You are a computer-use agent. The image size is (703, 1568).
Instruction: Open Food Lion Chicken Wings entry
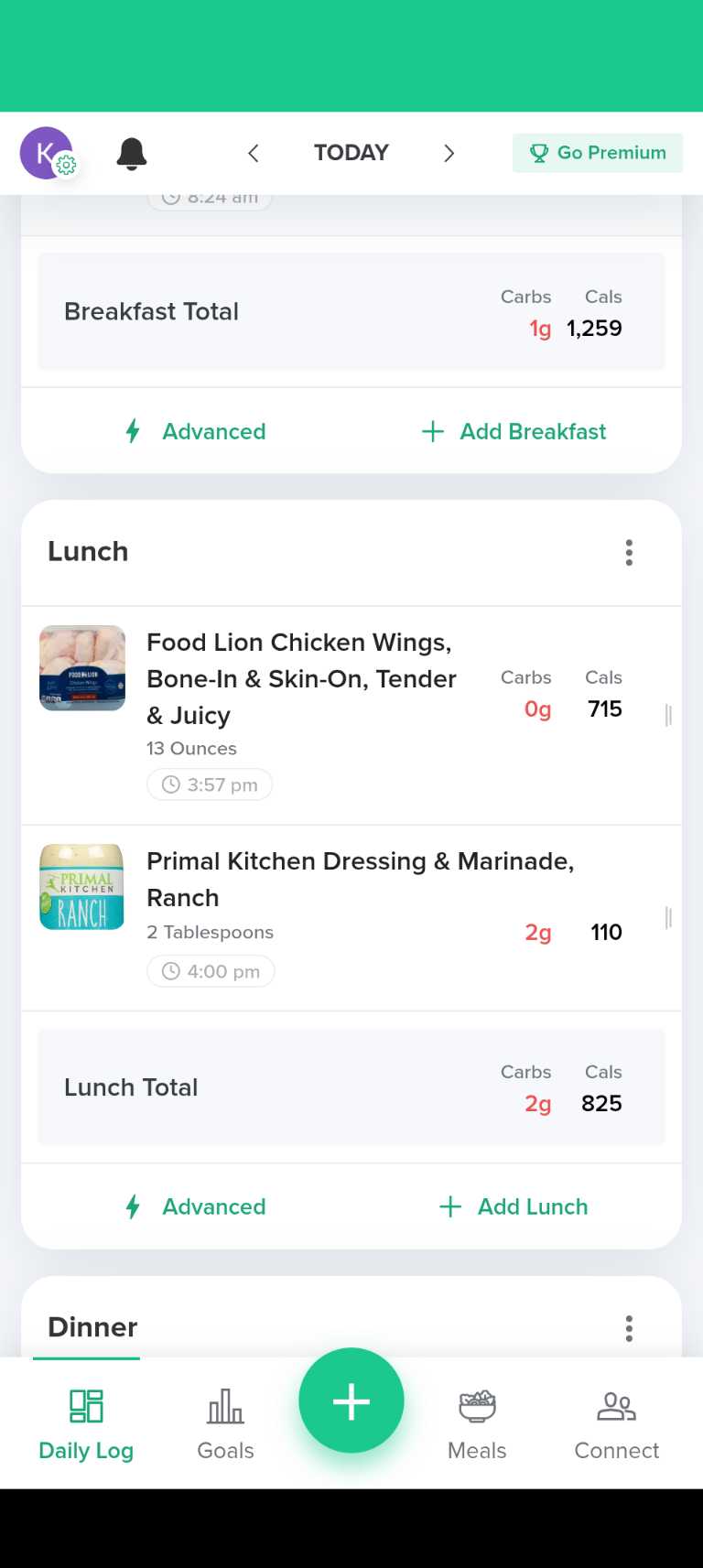(x=301, y=679)
